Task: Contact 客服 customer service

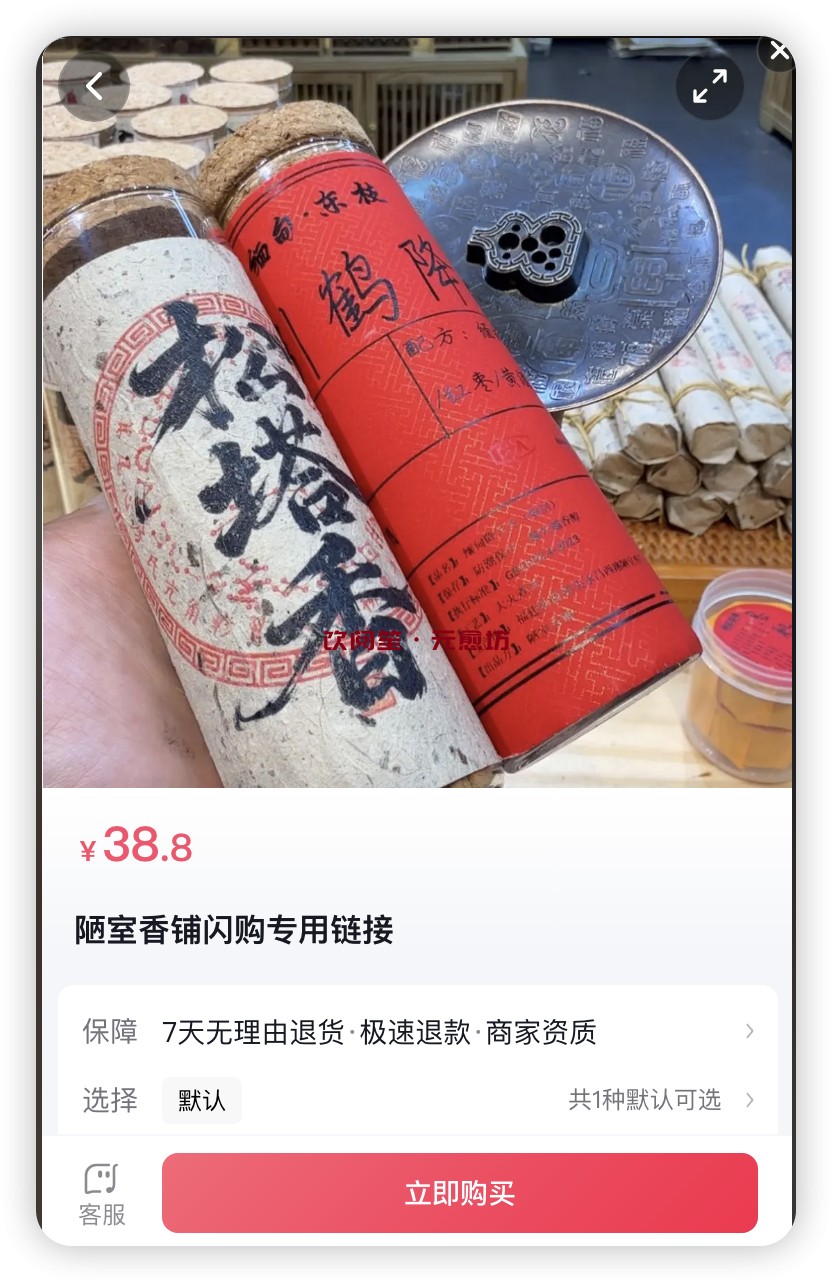Action: pos(102,1194)
